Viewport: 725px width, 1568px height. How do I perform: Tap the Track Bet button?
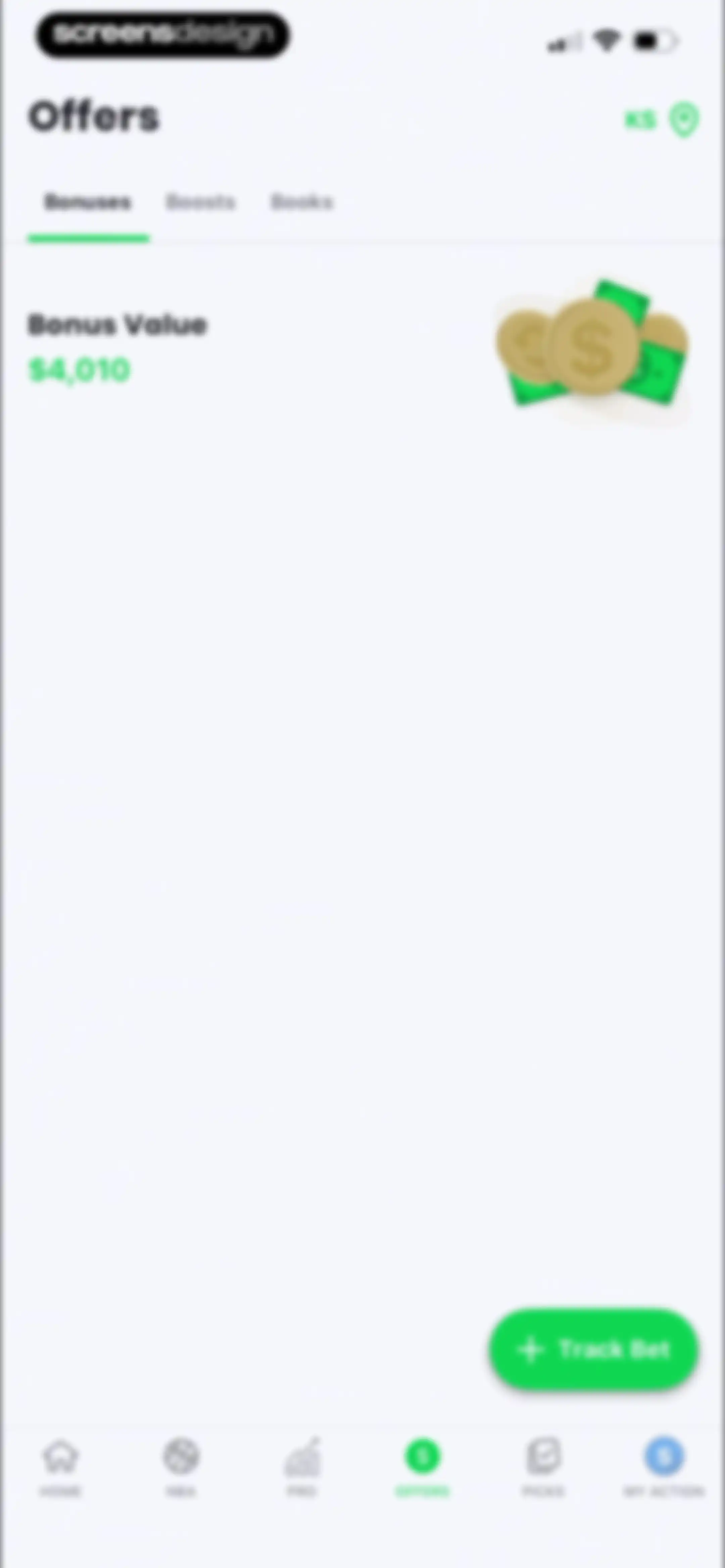coord(593,1349)
